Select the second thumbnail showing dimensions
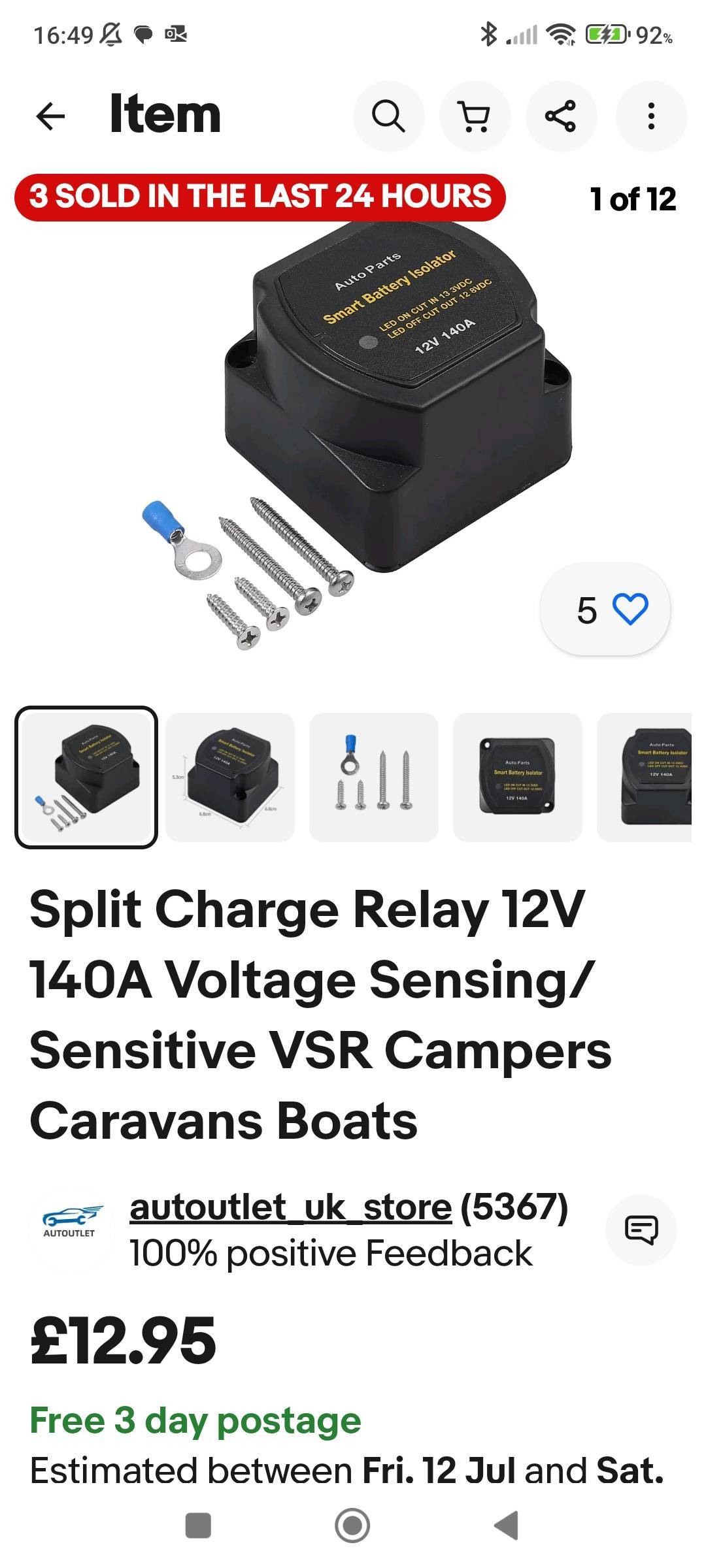The width and height of the screenshot is (706, 1568). pyautogui.click(x=229, y=777)
